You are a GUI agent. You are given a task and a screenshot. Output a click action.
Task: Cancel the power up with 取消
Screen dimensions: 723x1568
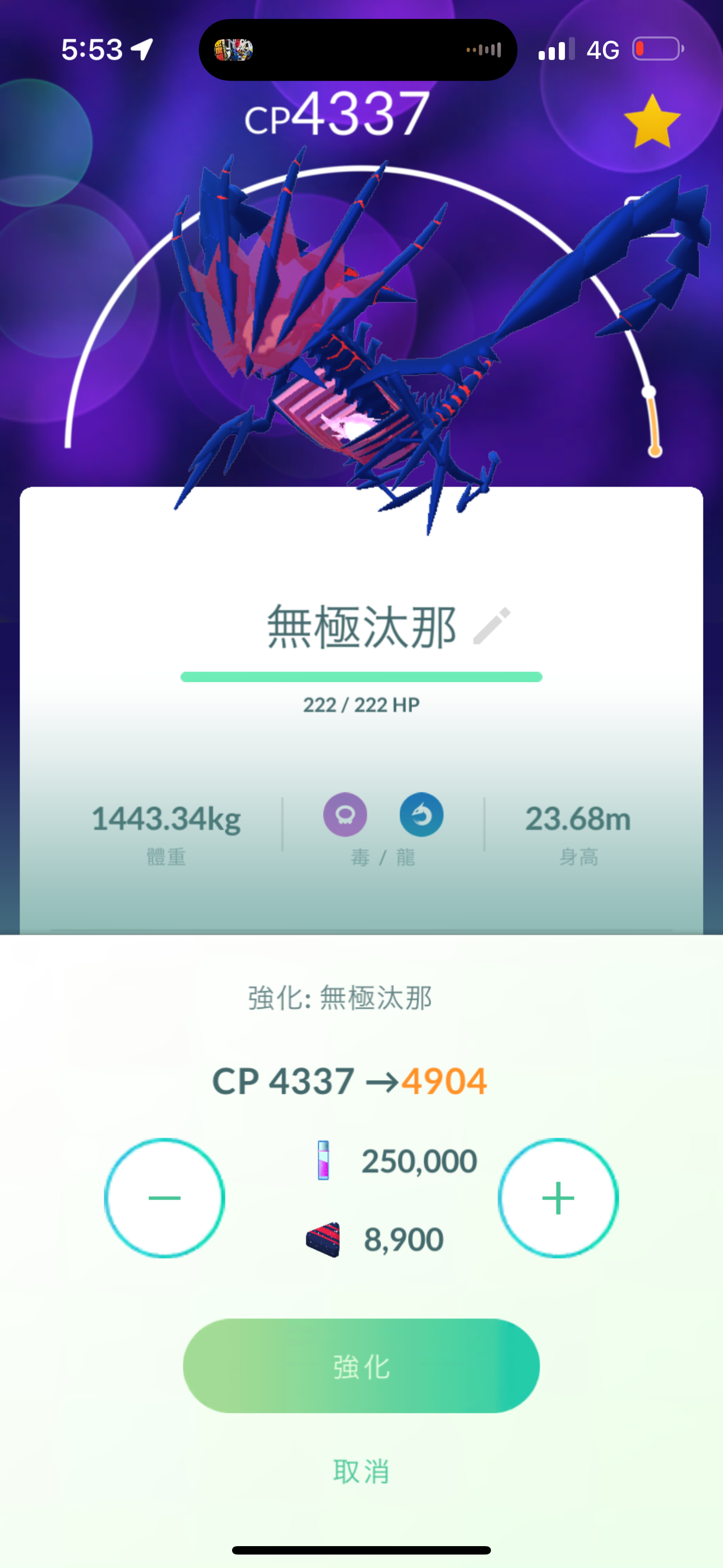pos(361,1471)
